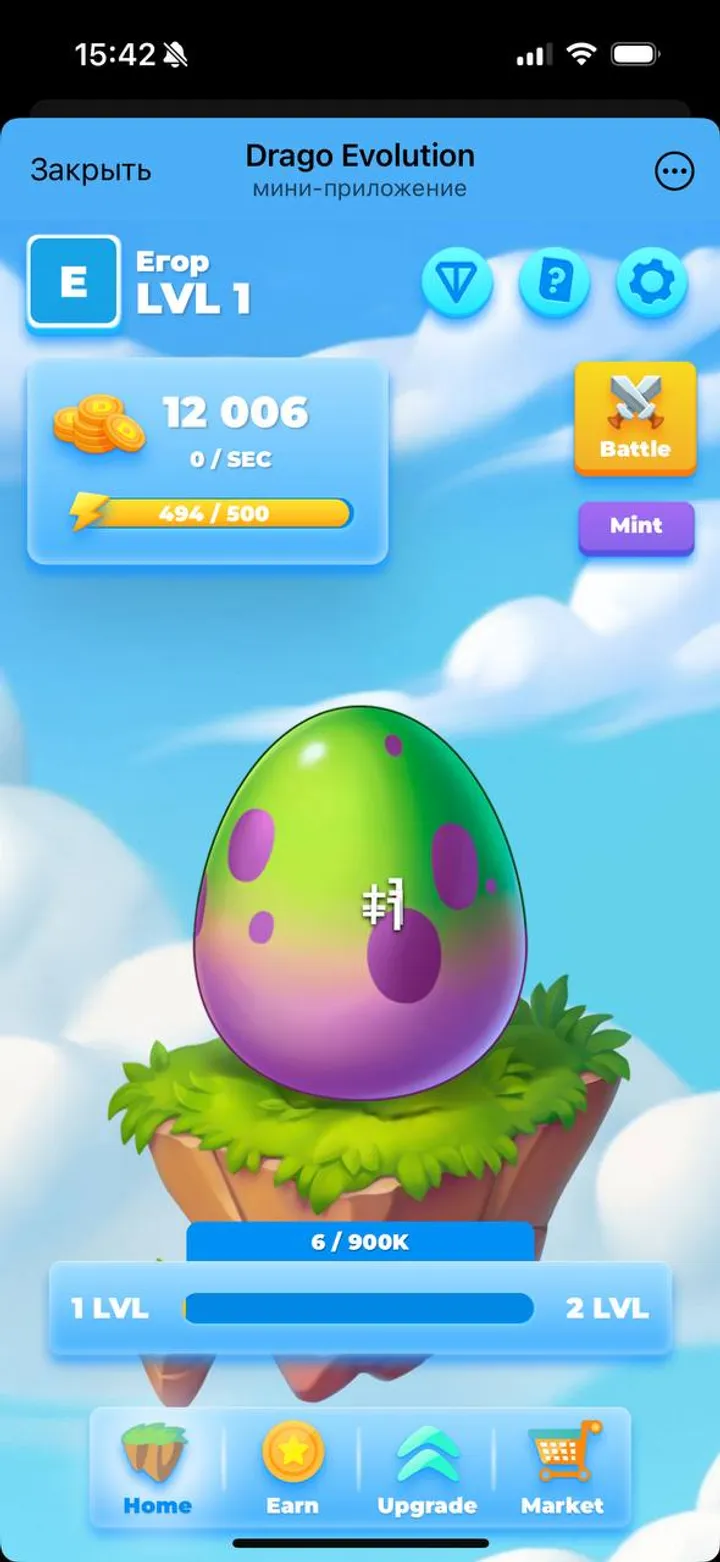Select the Home tab
This screenshot has height=1562, width=720.
(x=157, y=1468)
